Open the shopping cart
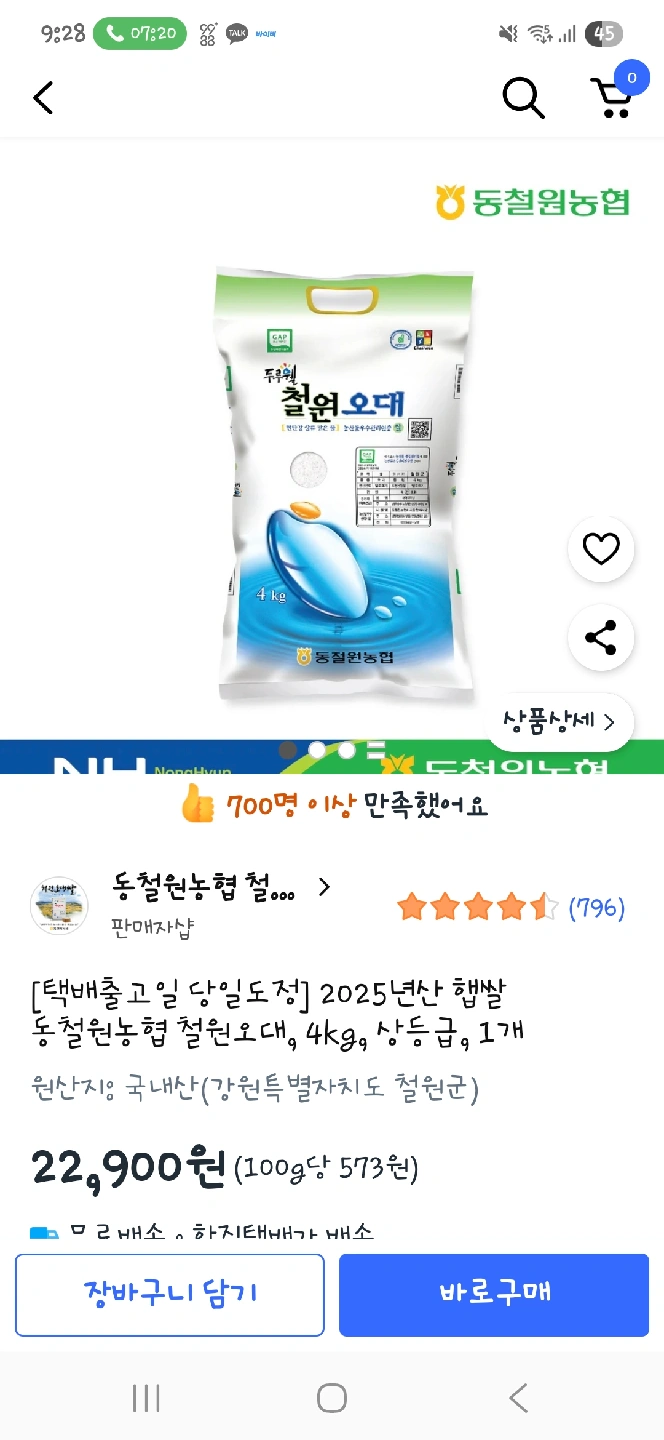The width and height of the screenshot is (664, 1440). click(612, 97)
